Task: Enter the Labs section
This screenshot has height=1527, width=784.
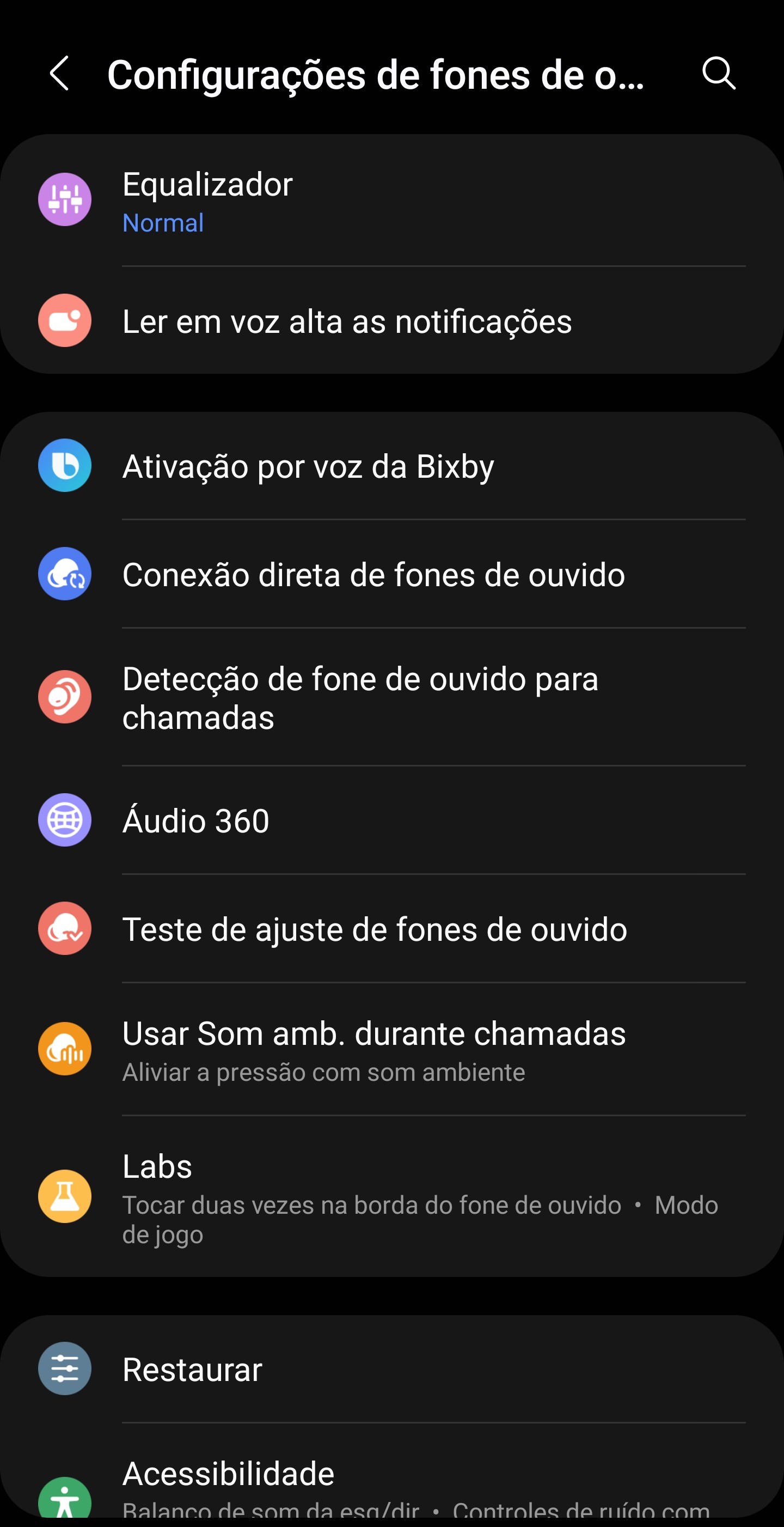Action: [x=391, y=1196]
